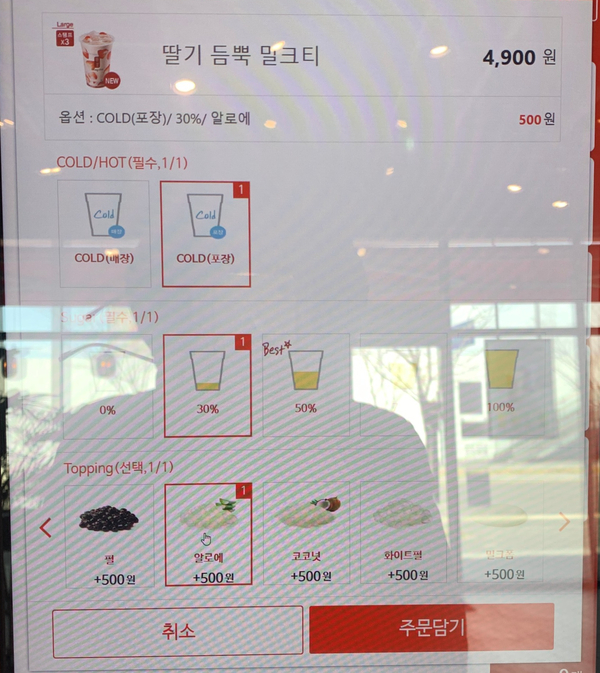Show previous toppings with left arrow
Screen dimensions: 600x673
point(45,527)
